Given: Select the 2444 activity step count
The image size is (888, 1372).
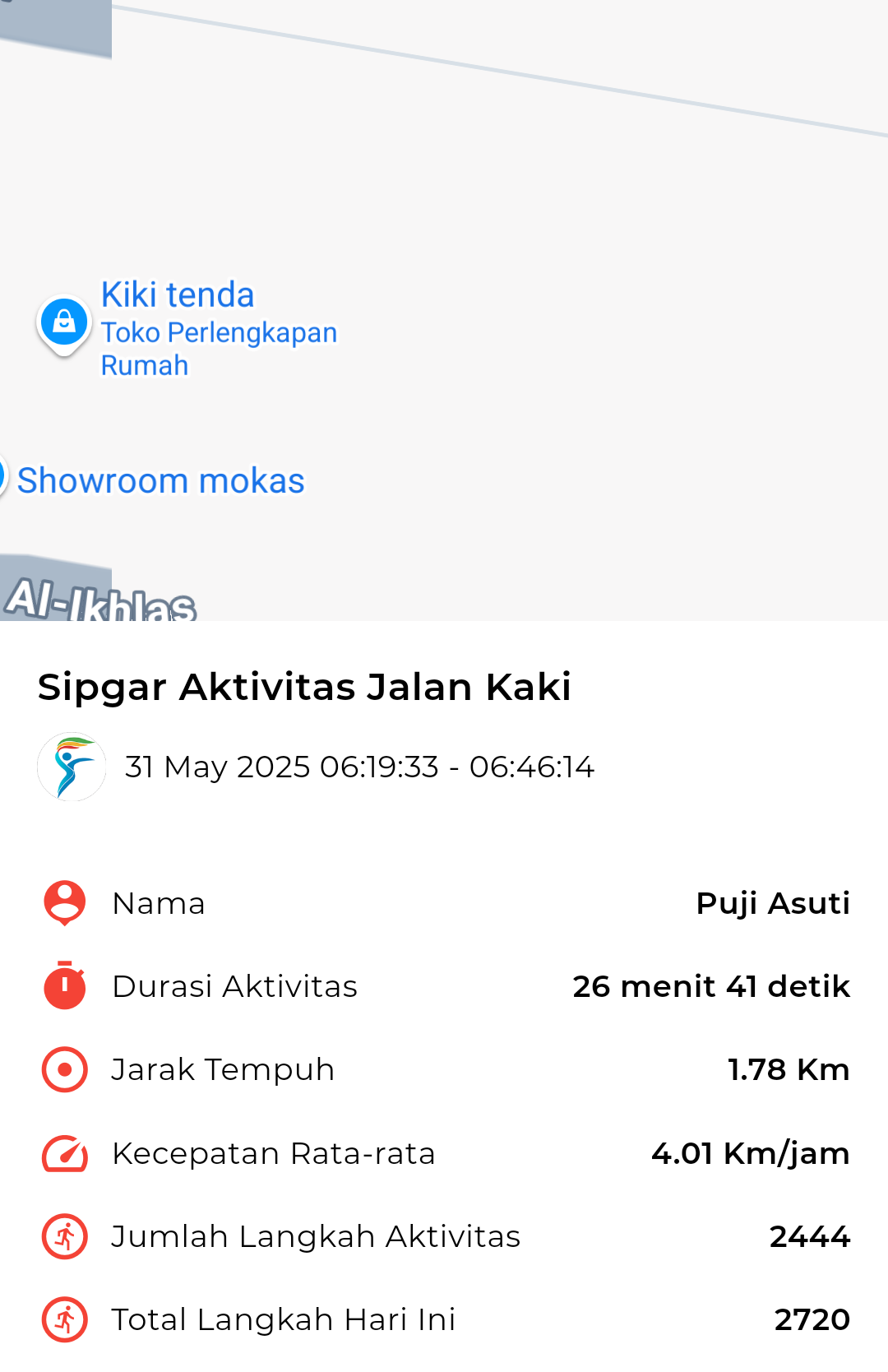Looking at the screenshot, I should [x=810, y=1236].
